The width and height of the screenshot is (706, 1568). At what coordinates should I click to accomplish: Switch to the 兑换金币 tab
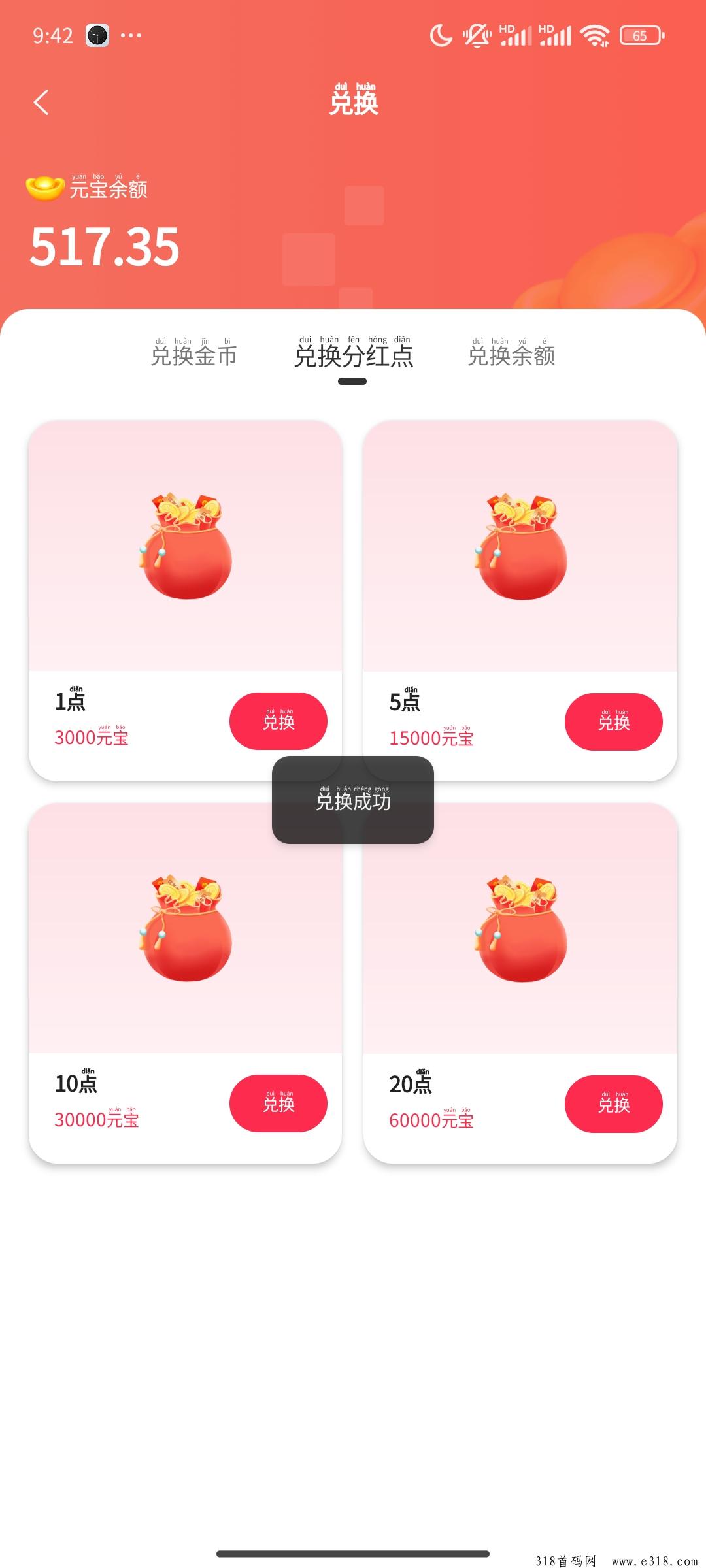193,355
